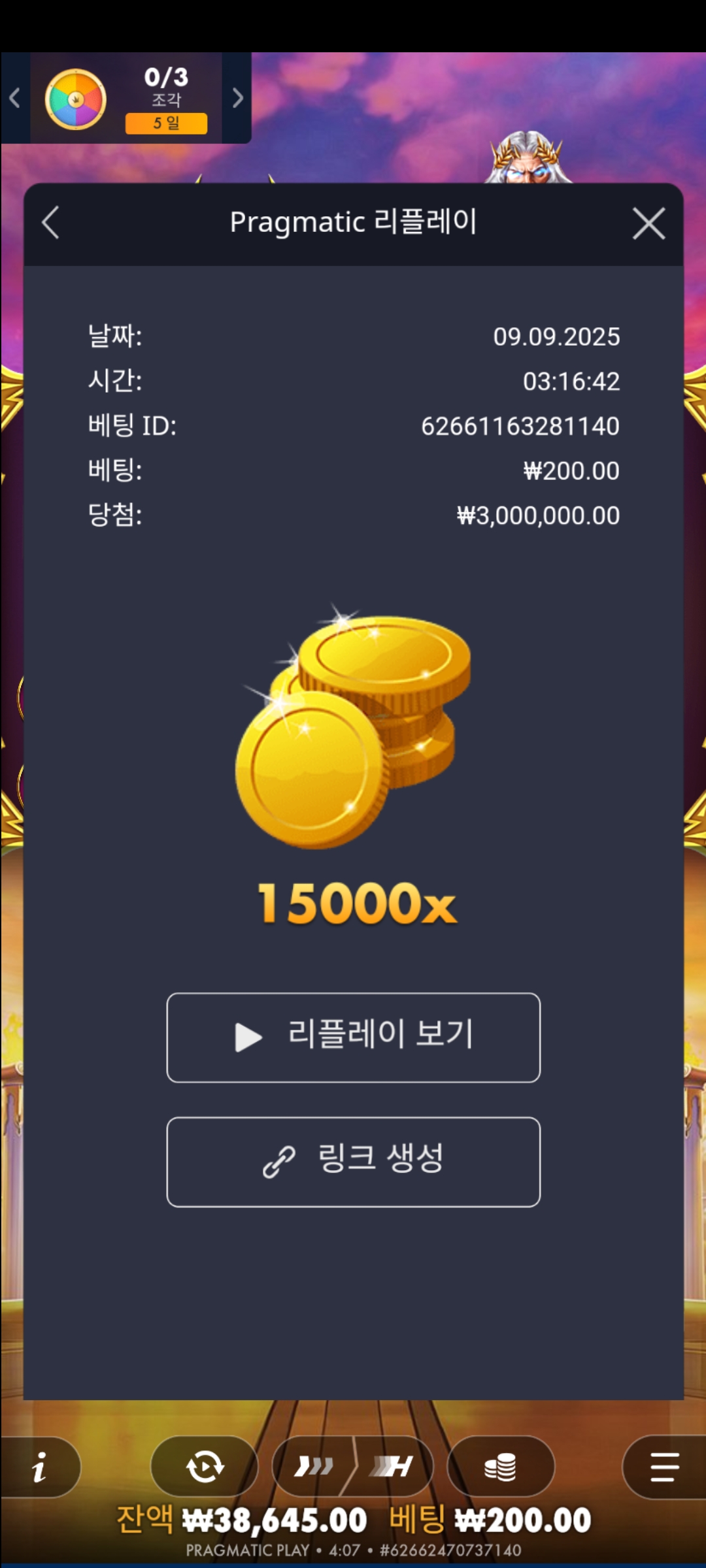
Task: Generate a share link with 링크 생성
Action: pyautogui.click(x=354, y=1162)
